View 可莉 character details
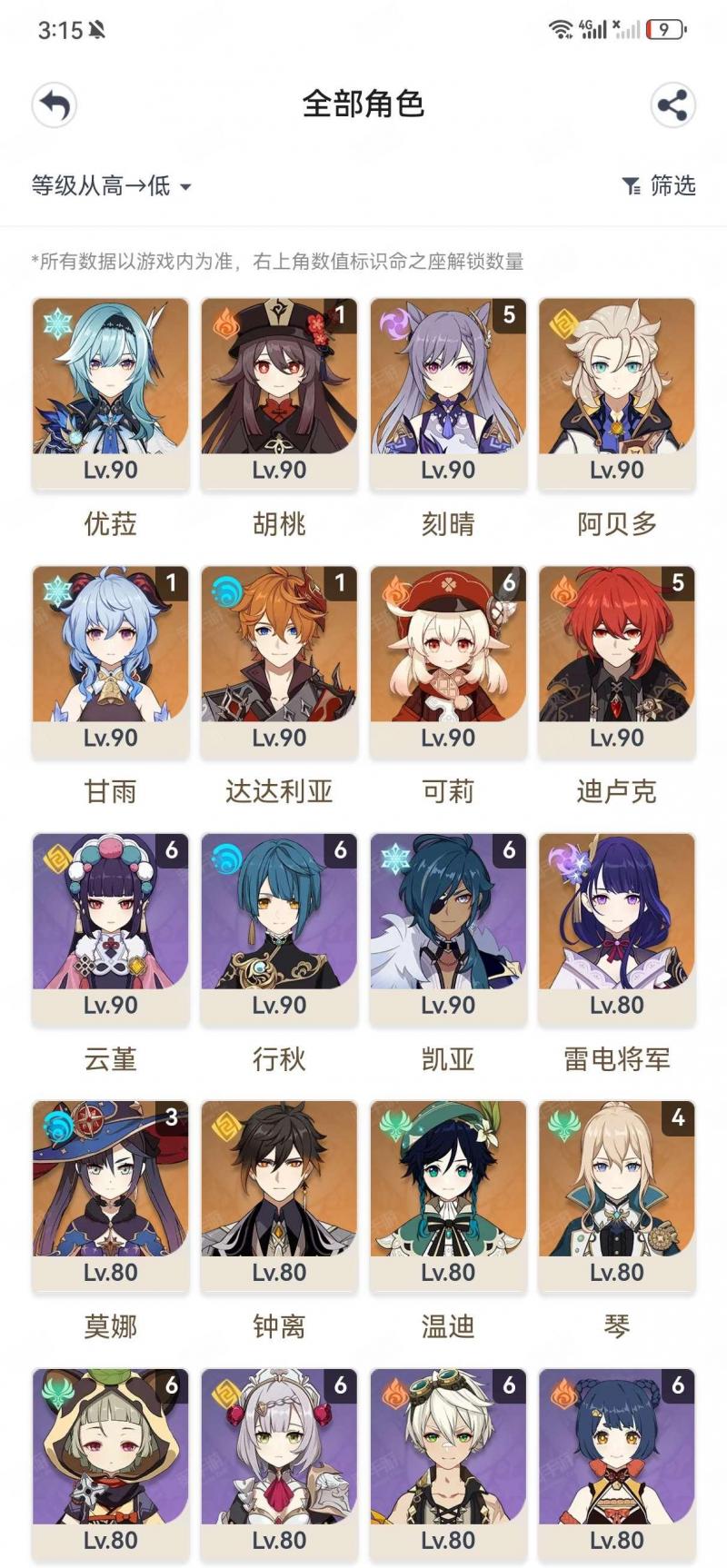 click(448, 663)
